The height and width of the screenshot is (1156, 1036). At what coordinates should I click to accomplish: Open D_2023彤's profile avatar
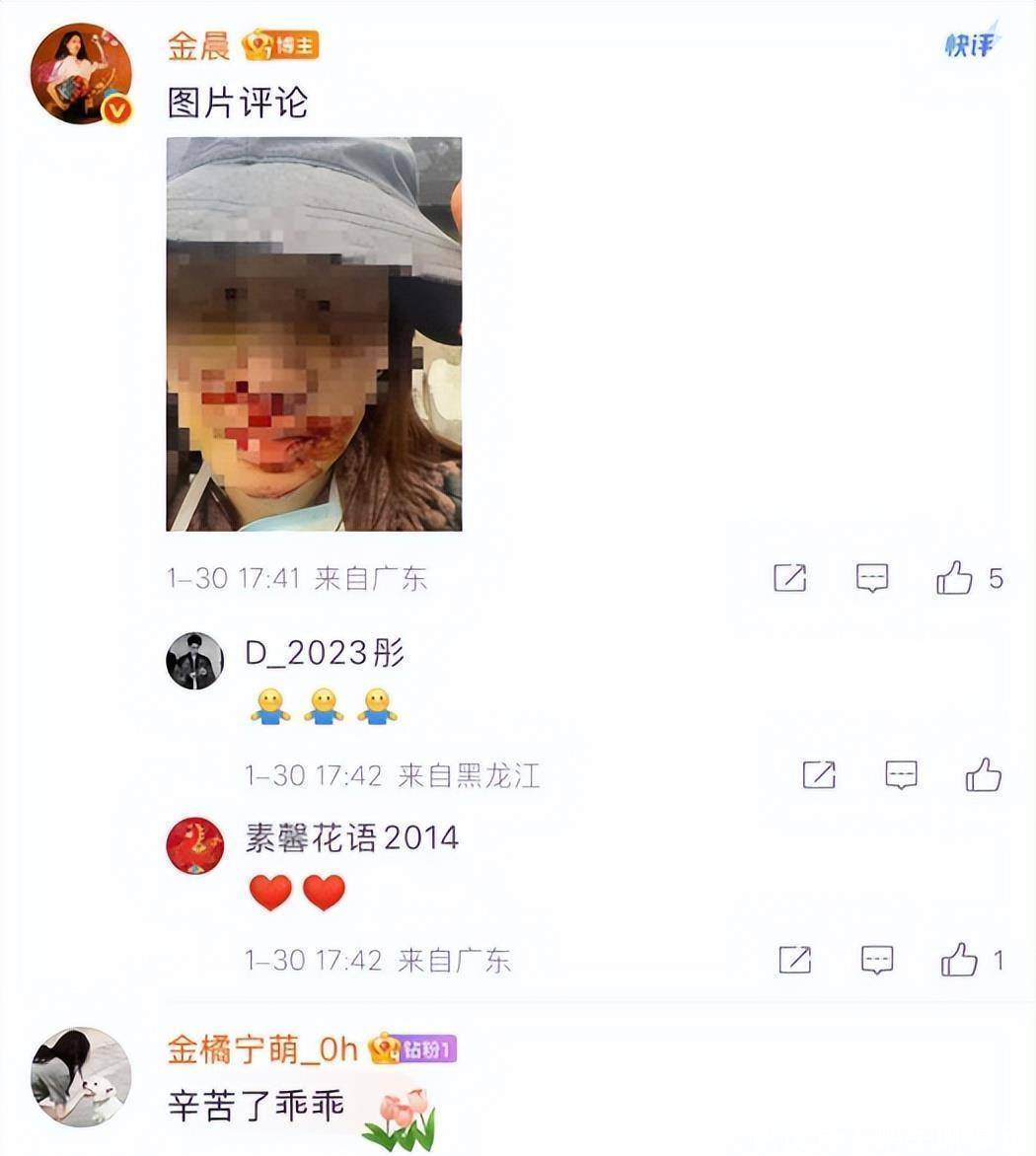click(x=194, y=661)
